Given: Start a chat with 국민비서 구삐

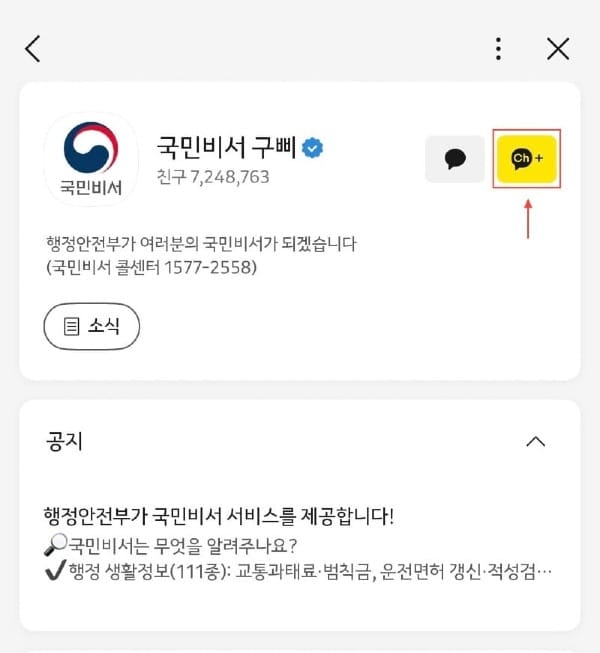Looking at the screenshot, I should pos(455,158).
